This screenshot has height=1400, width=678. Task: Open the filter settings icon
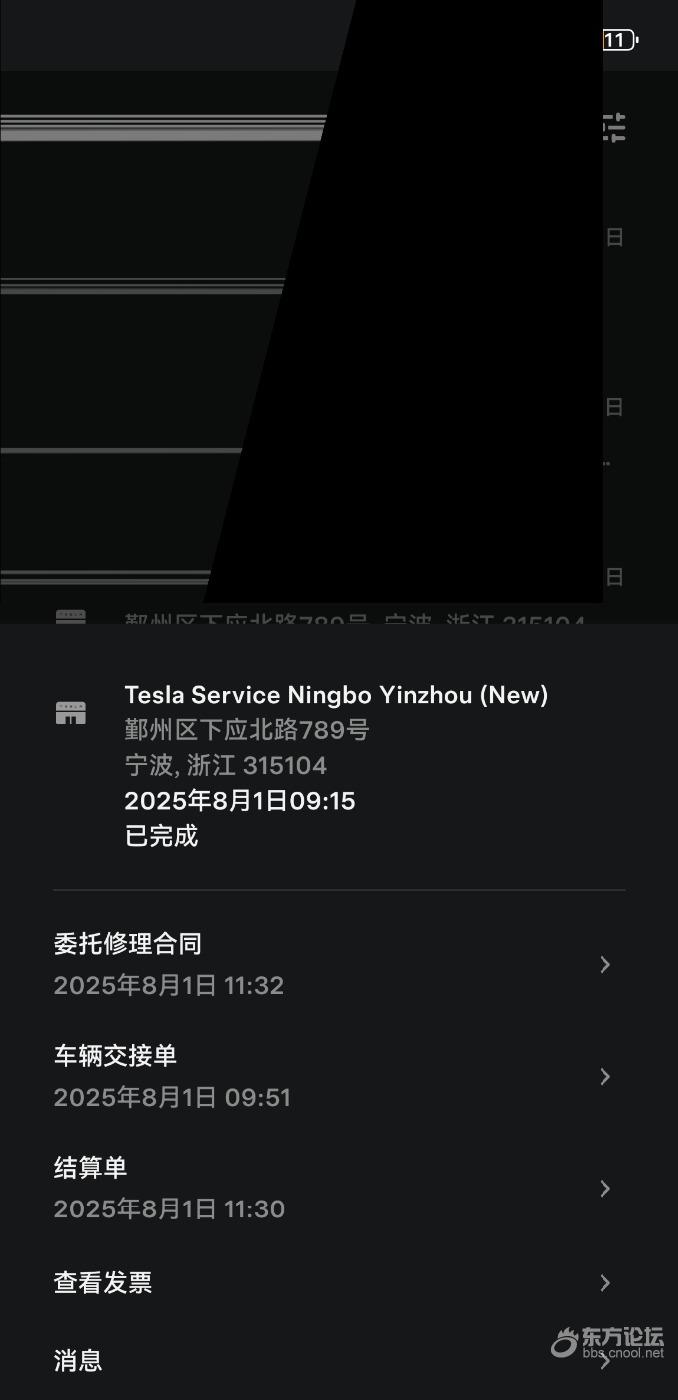click(x=614, y=127)
